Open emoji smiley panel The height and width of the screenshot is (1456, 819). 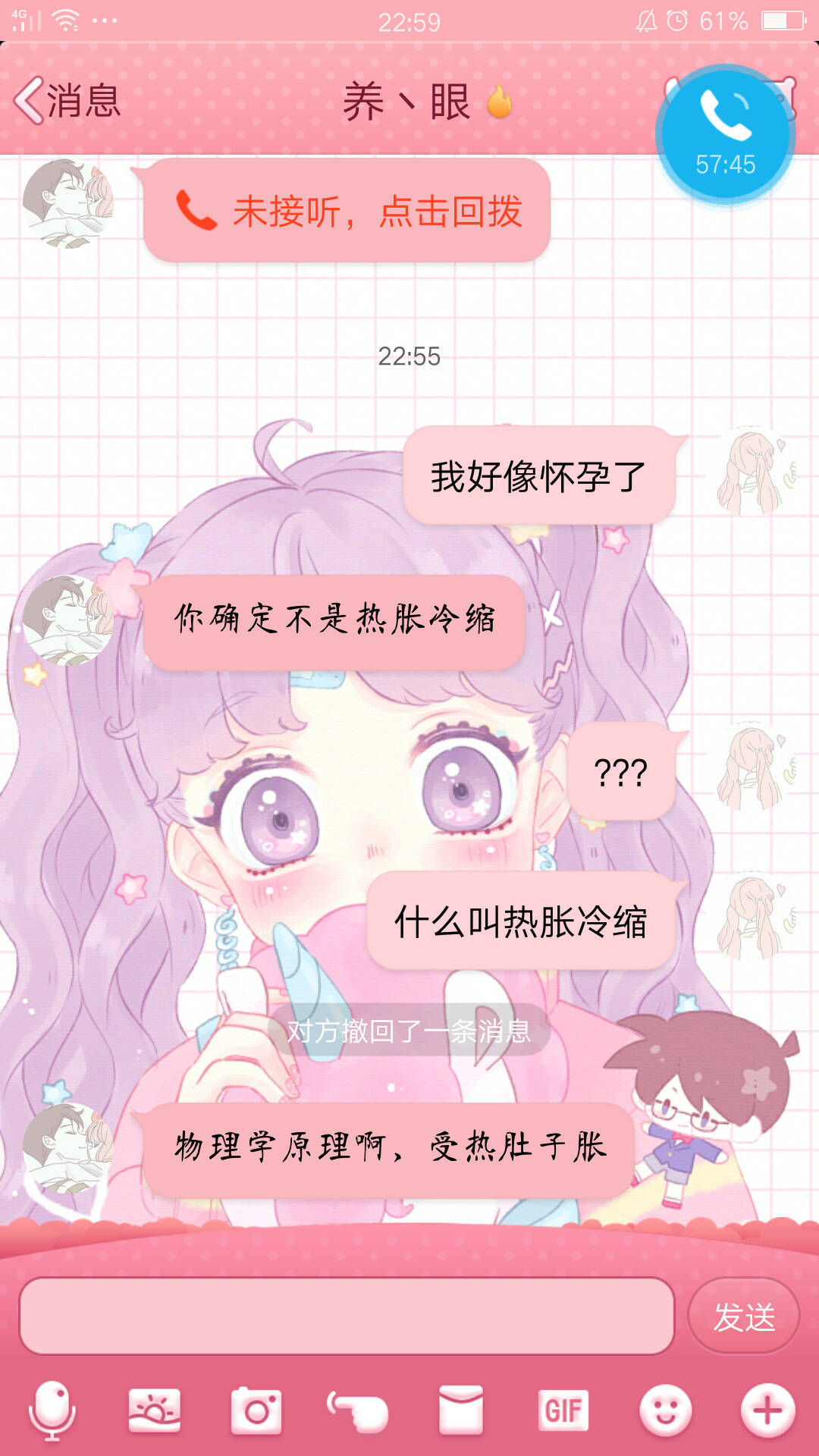(x=665, y=1410)
